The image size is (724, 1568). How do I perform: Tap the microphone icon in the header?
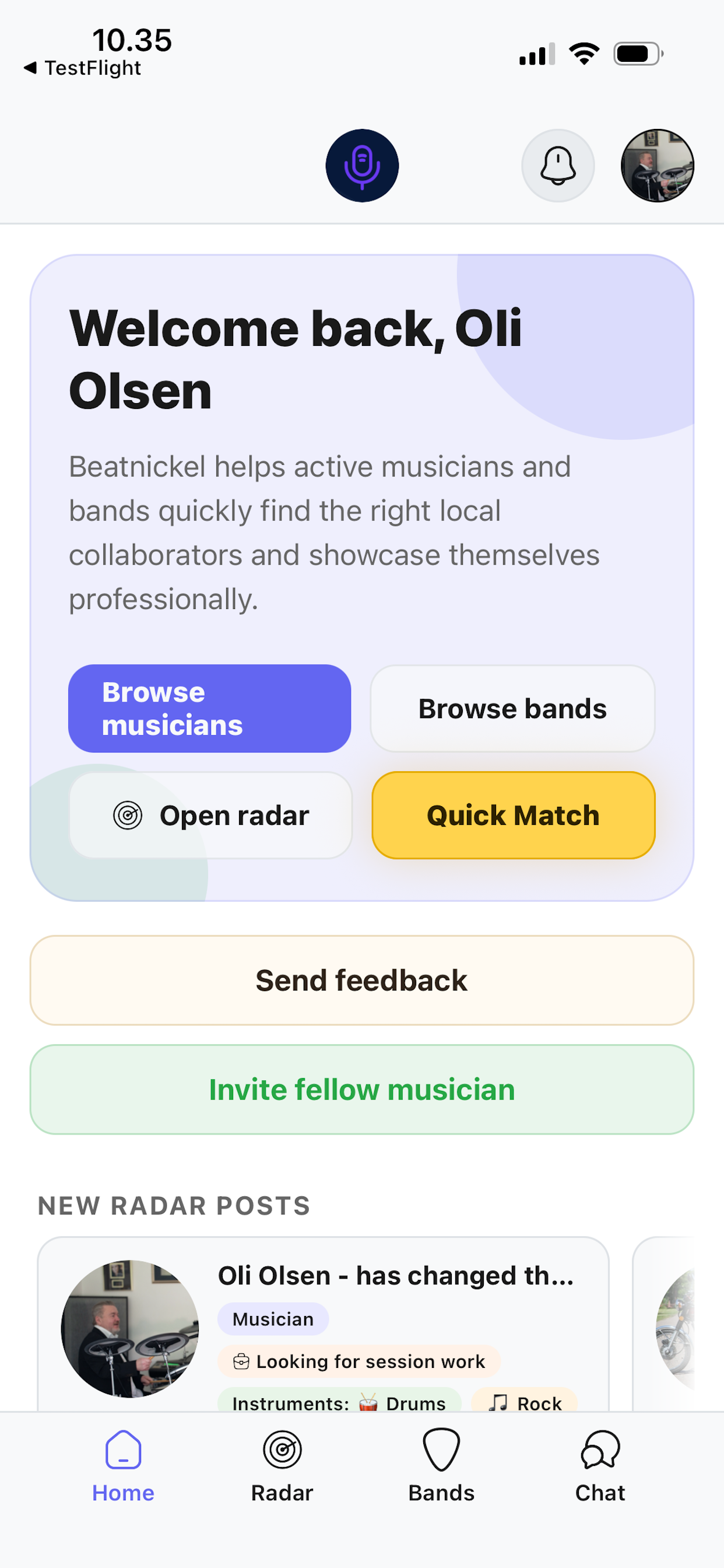point(362,166)
